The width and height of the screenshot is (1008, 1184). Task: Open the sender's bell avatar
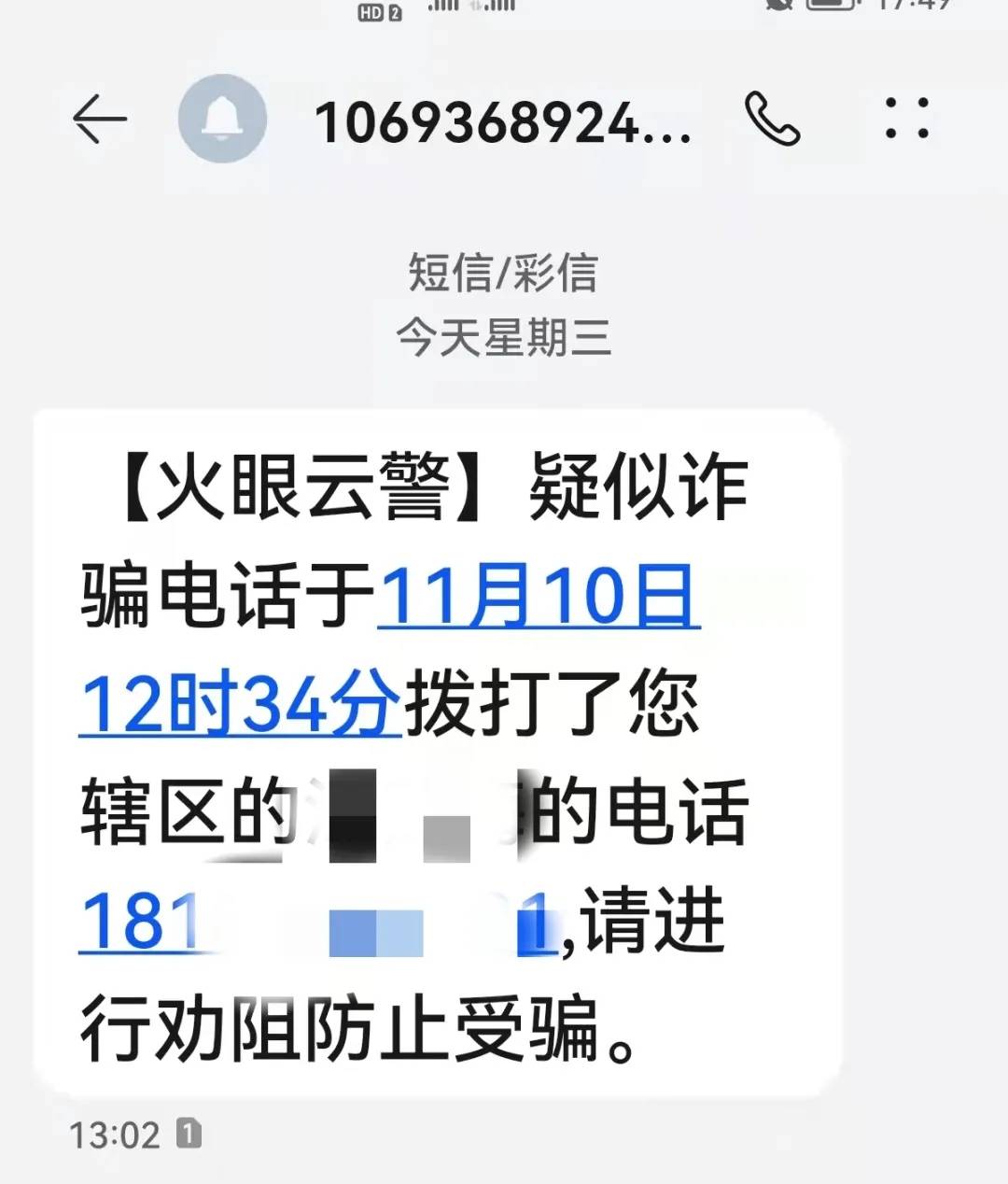[222, 120]
